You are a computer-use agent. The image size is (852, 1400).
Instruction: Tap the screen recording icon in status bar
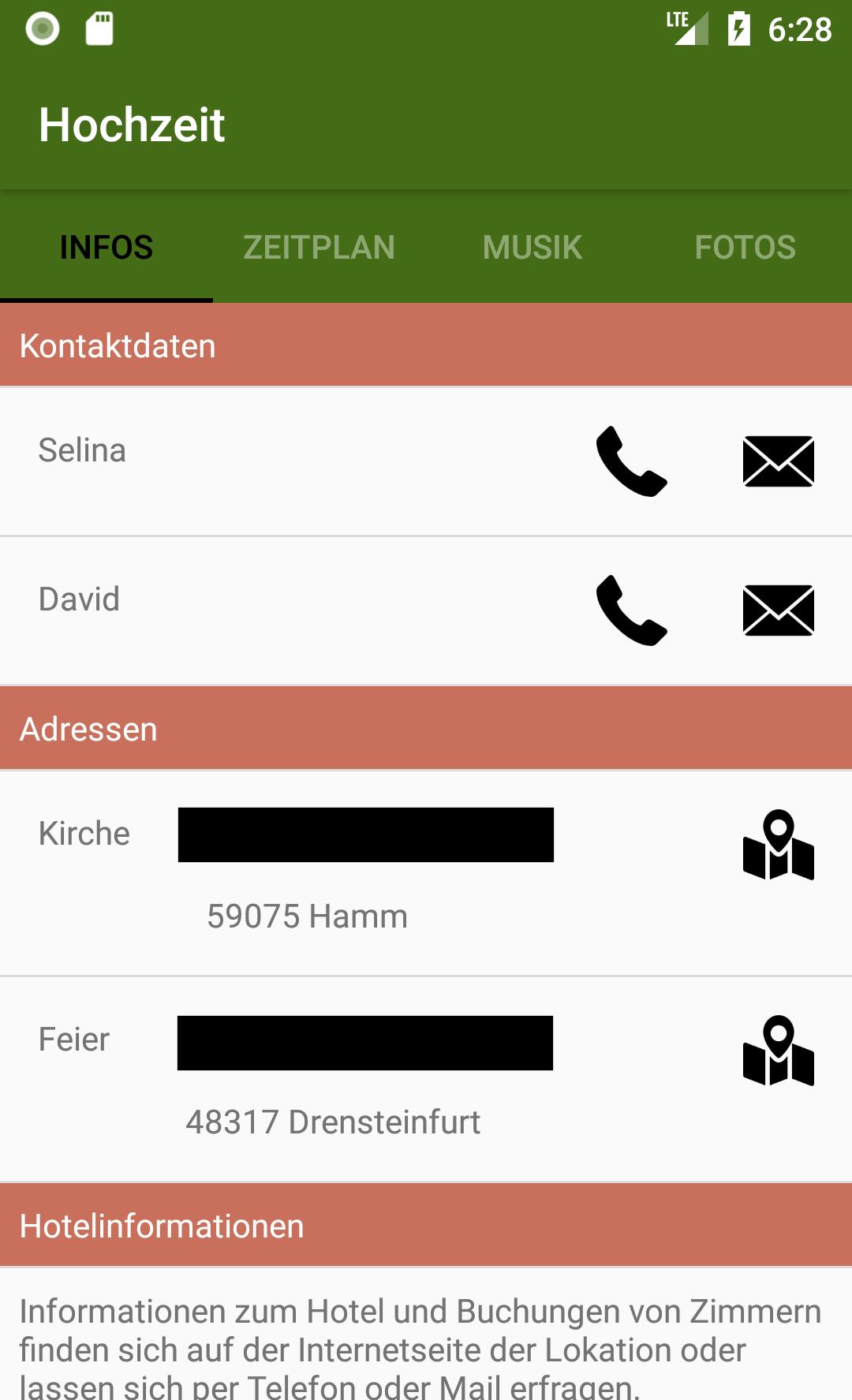point(41,28)
